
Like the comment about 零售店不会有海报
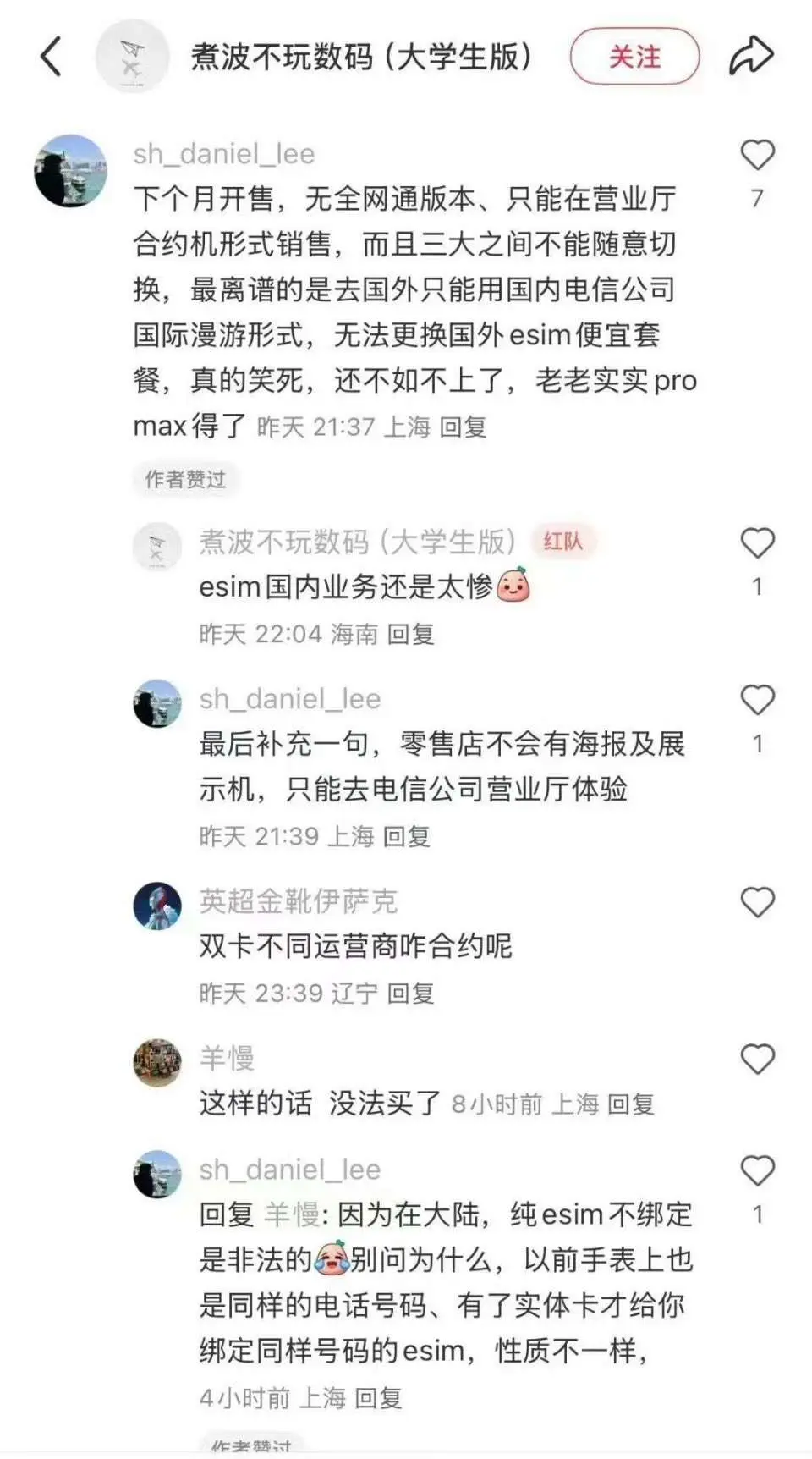point(757,701)
